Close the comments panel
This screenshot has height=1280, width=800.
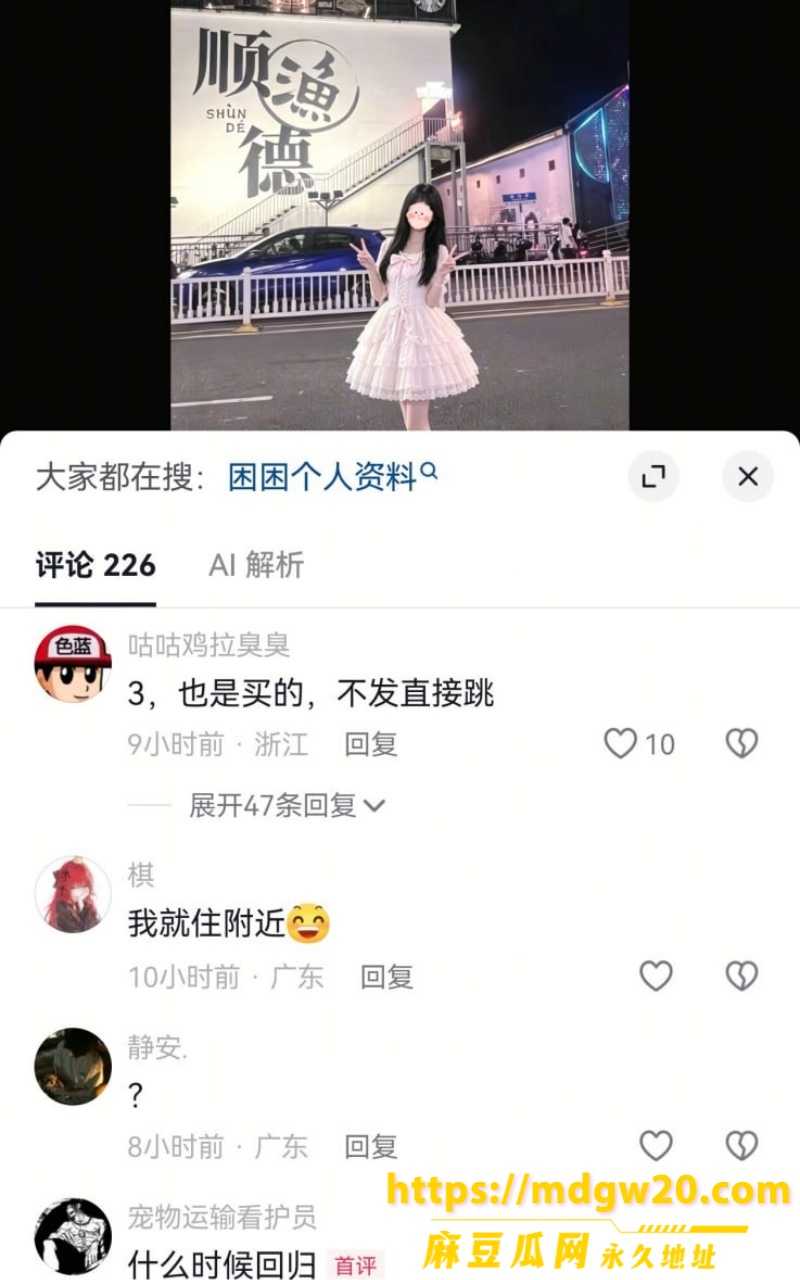[748, 477]
